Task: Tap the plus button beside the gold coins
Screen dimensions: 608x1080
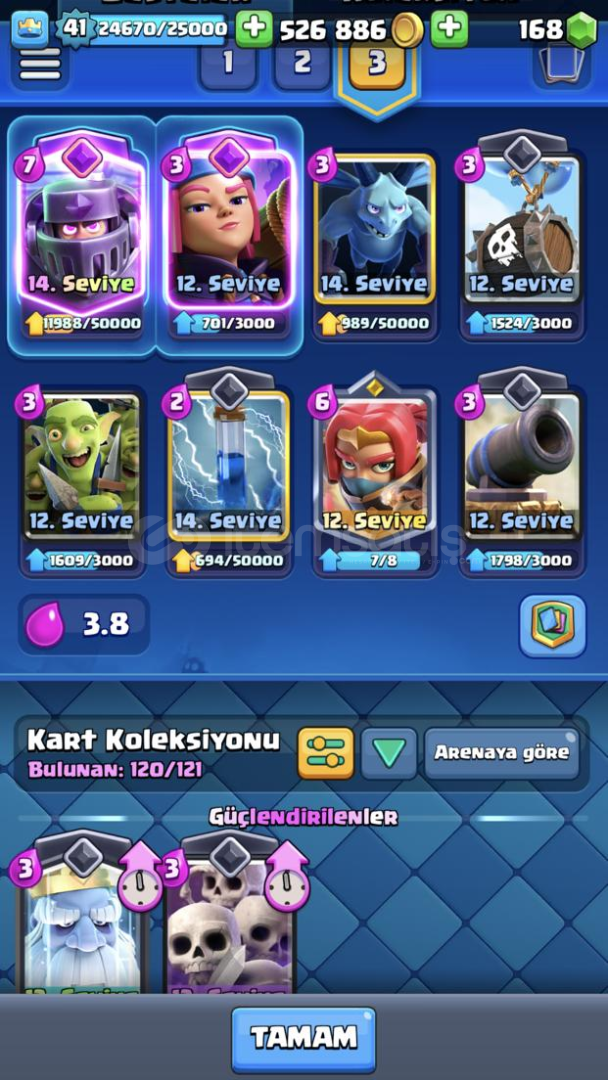Action: 449,29
